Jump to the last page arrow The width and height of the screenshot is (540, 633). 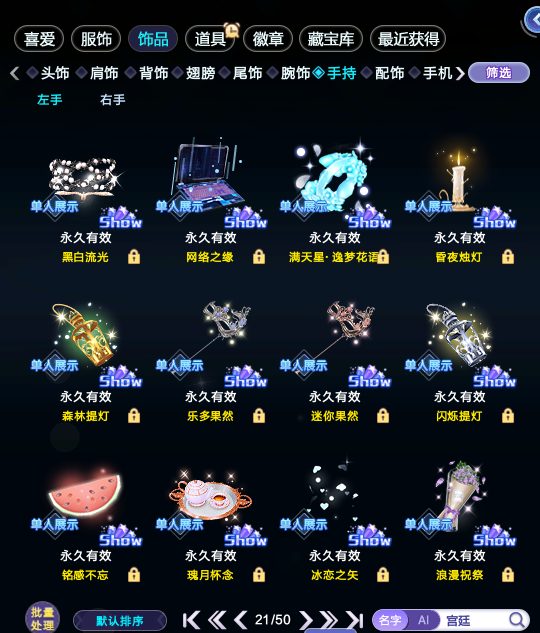click(354, 620)
